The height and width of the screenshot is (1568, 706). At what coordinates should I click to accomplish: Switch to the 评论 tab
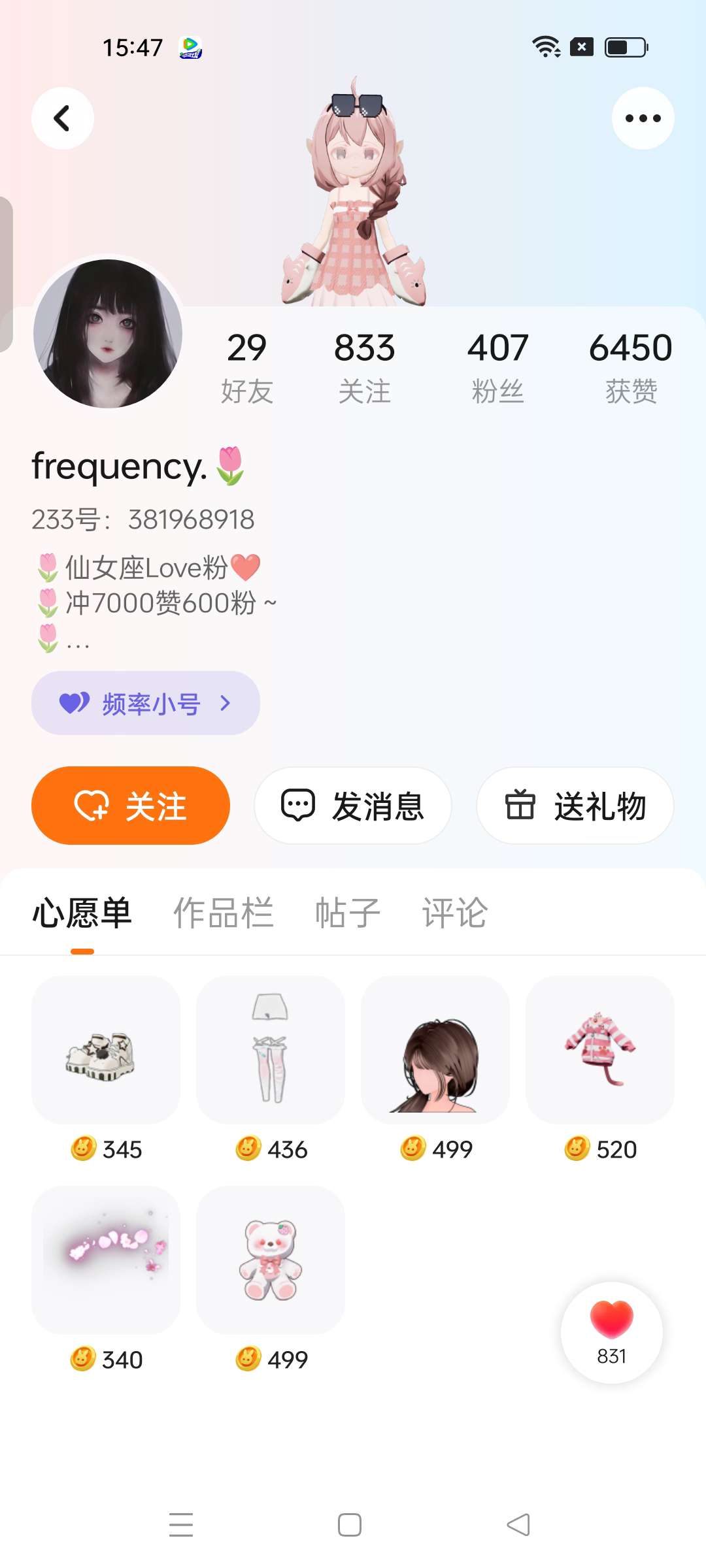(x=454, y=913)
